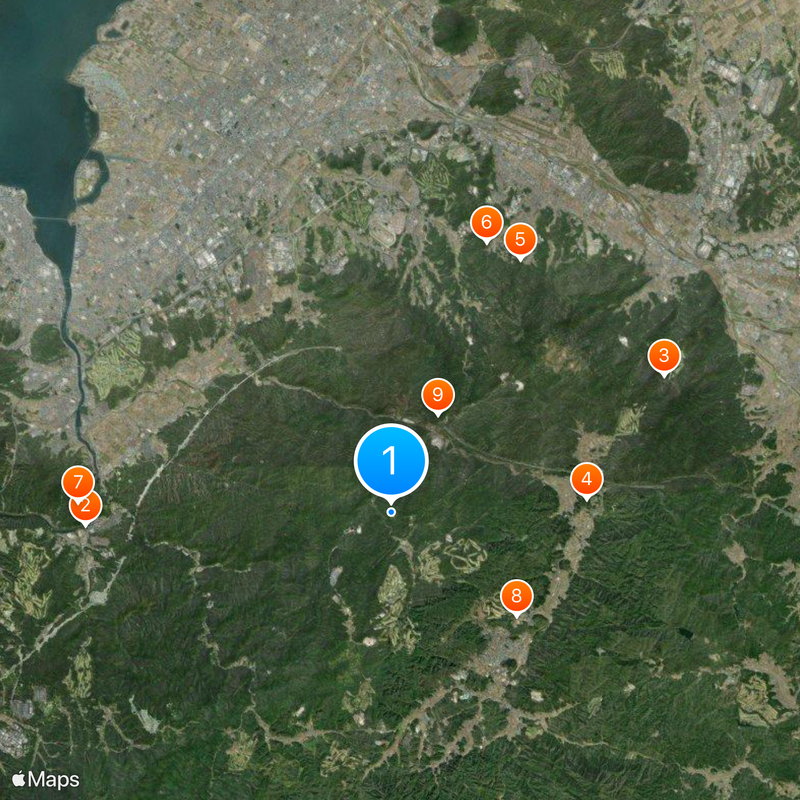Open the orange pin numbered 3
Viewport: 800px width, 800px height.
click(x=664, y=355)
